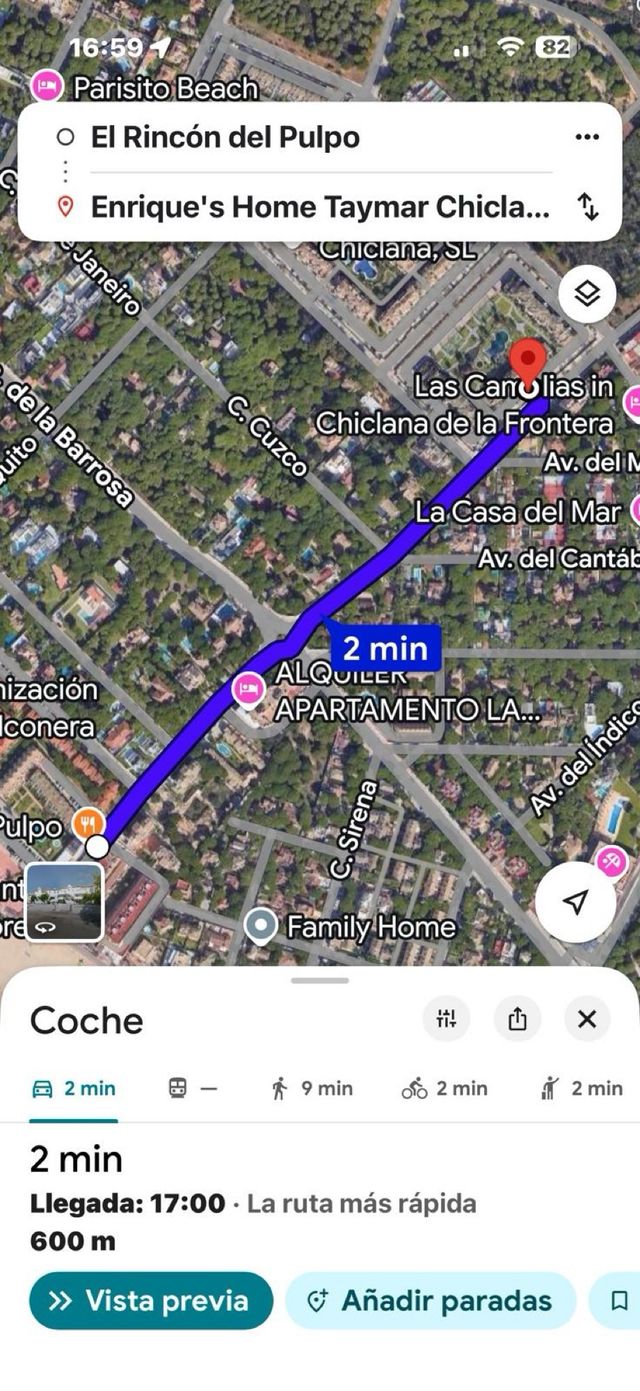
Task: Switch to cycling directions
Action: pyautogui.click(x=444, y=1089)
